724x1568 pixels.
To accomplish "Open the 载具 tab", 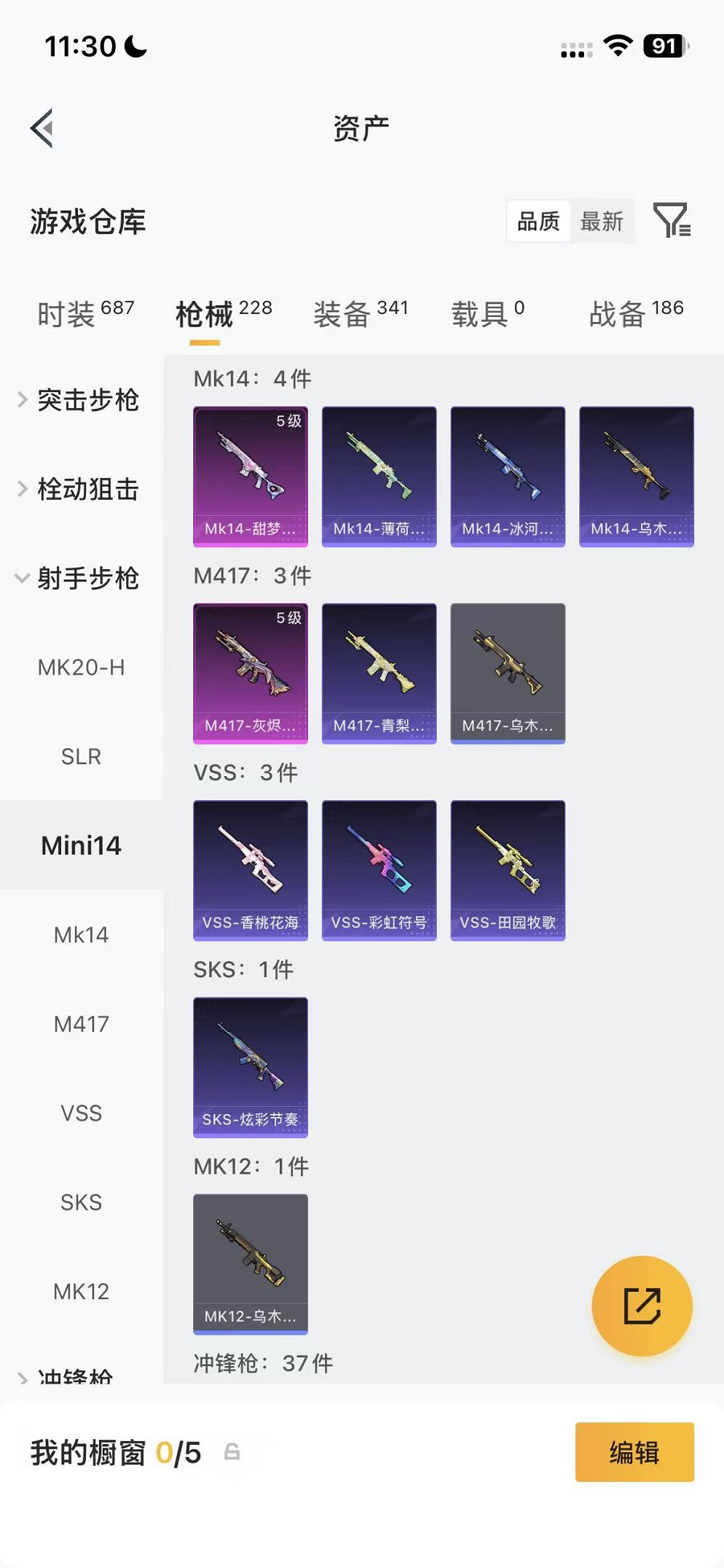I will 487,313.
